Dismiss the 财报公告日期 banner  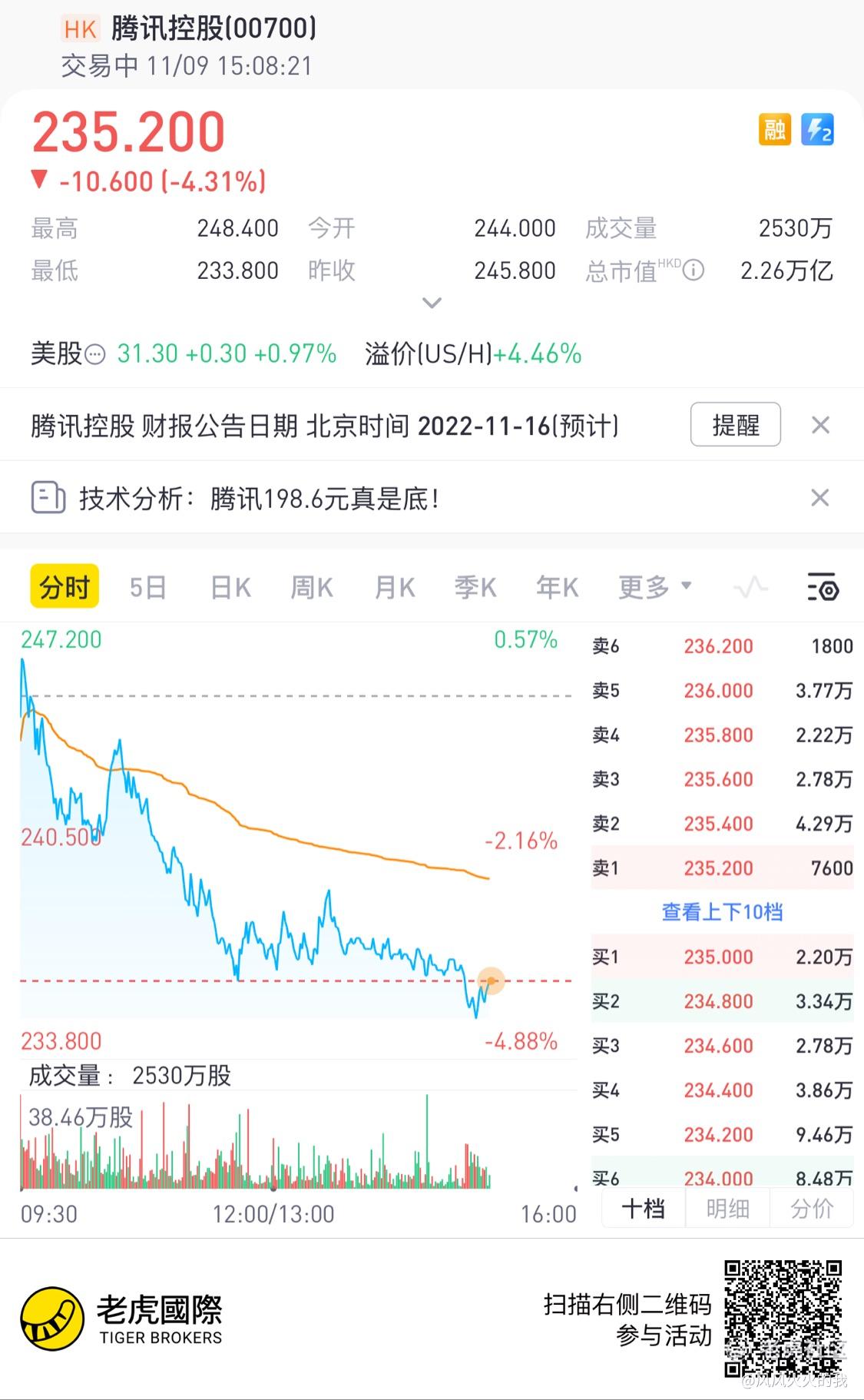[820, 425]
